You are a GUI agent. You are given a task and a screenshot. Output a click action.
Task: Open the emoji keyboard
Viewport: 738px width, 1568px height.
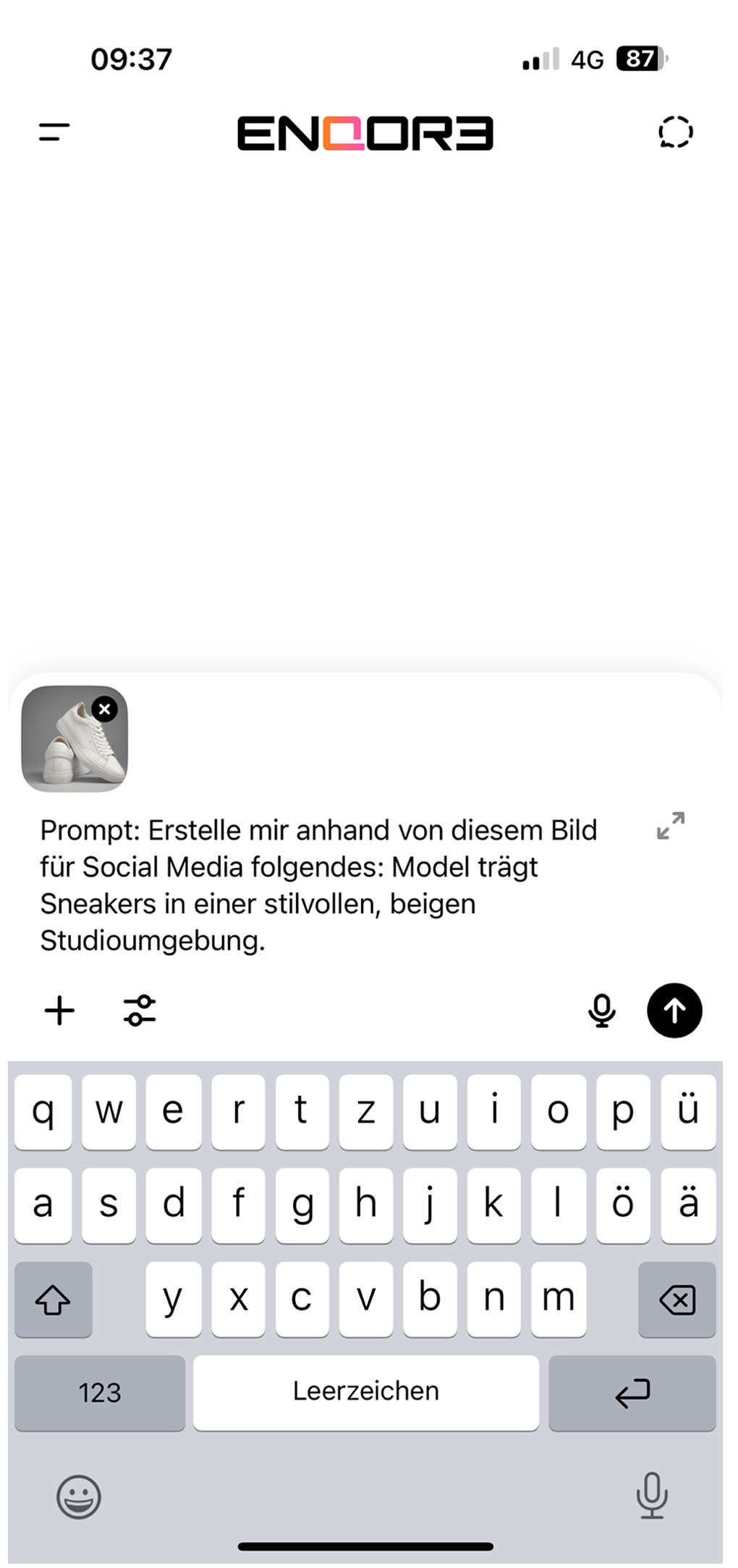tap(79, 1496)
